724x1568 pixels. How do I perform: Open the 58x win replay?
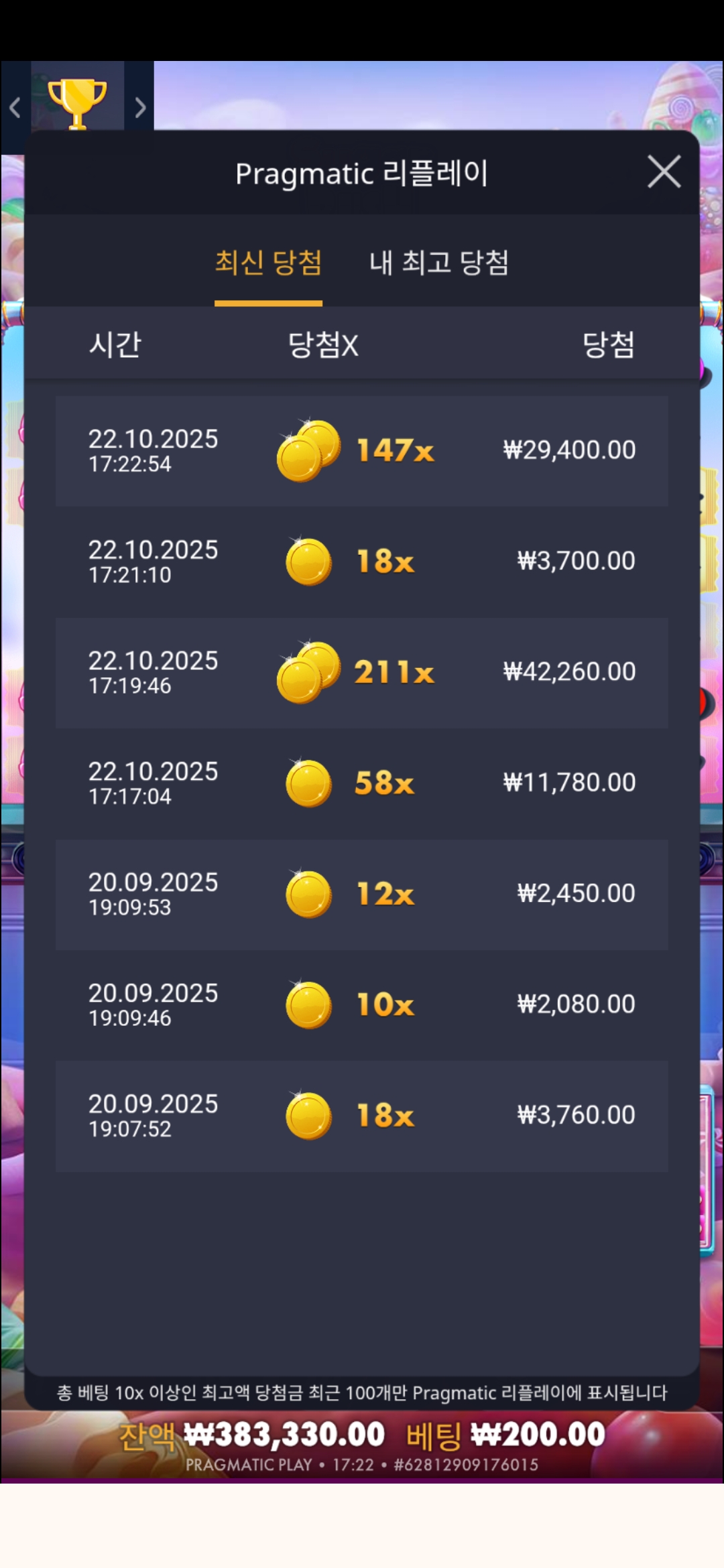coord(362,783)
